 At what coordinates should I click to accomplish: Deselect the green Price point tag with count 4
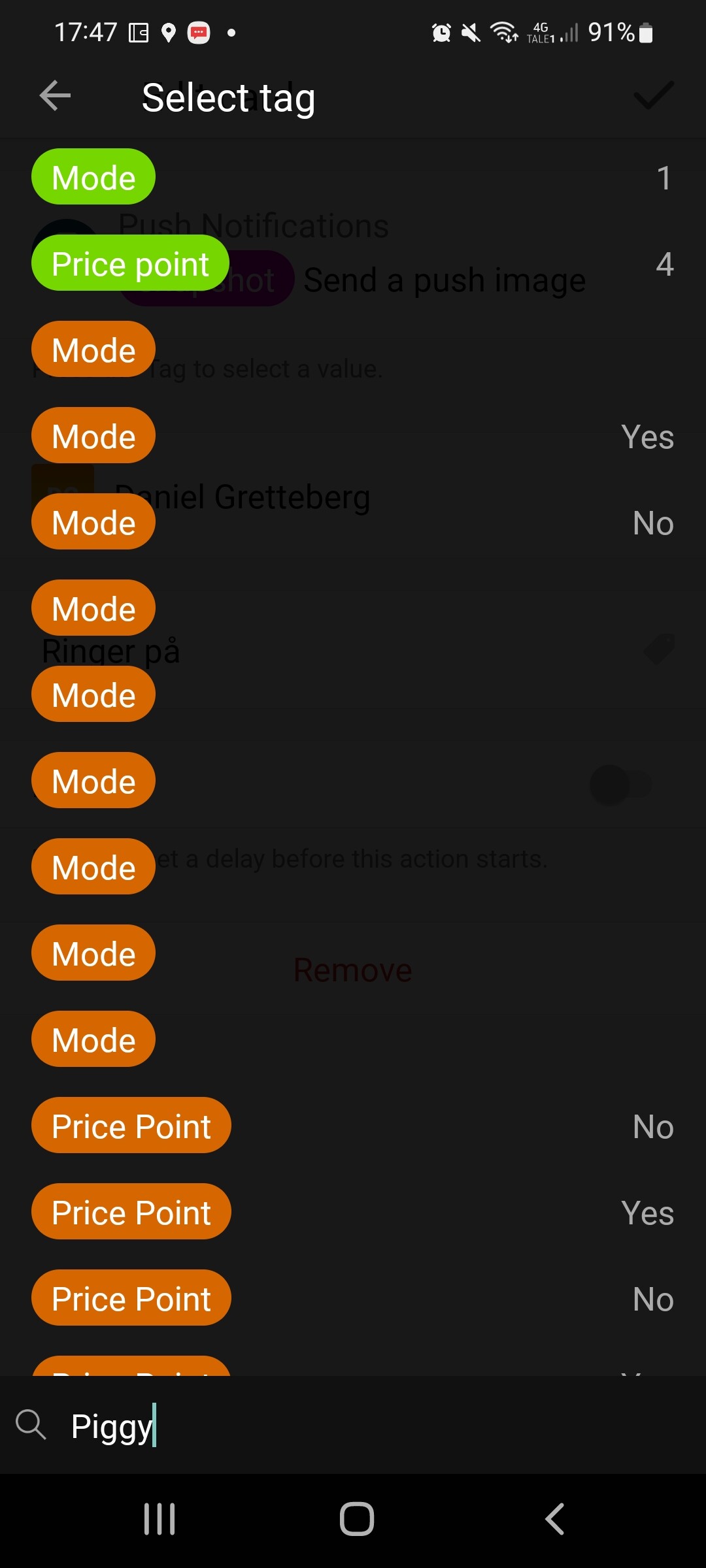click(x=130, y=263)
